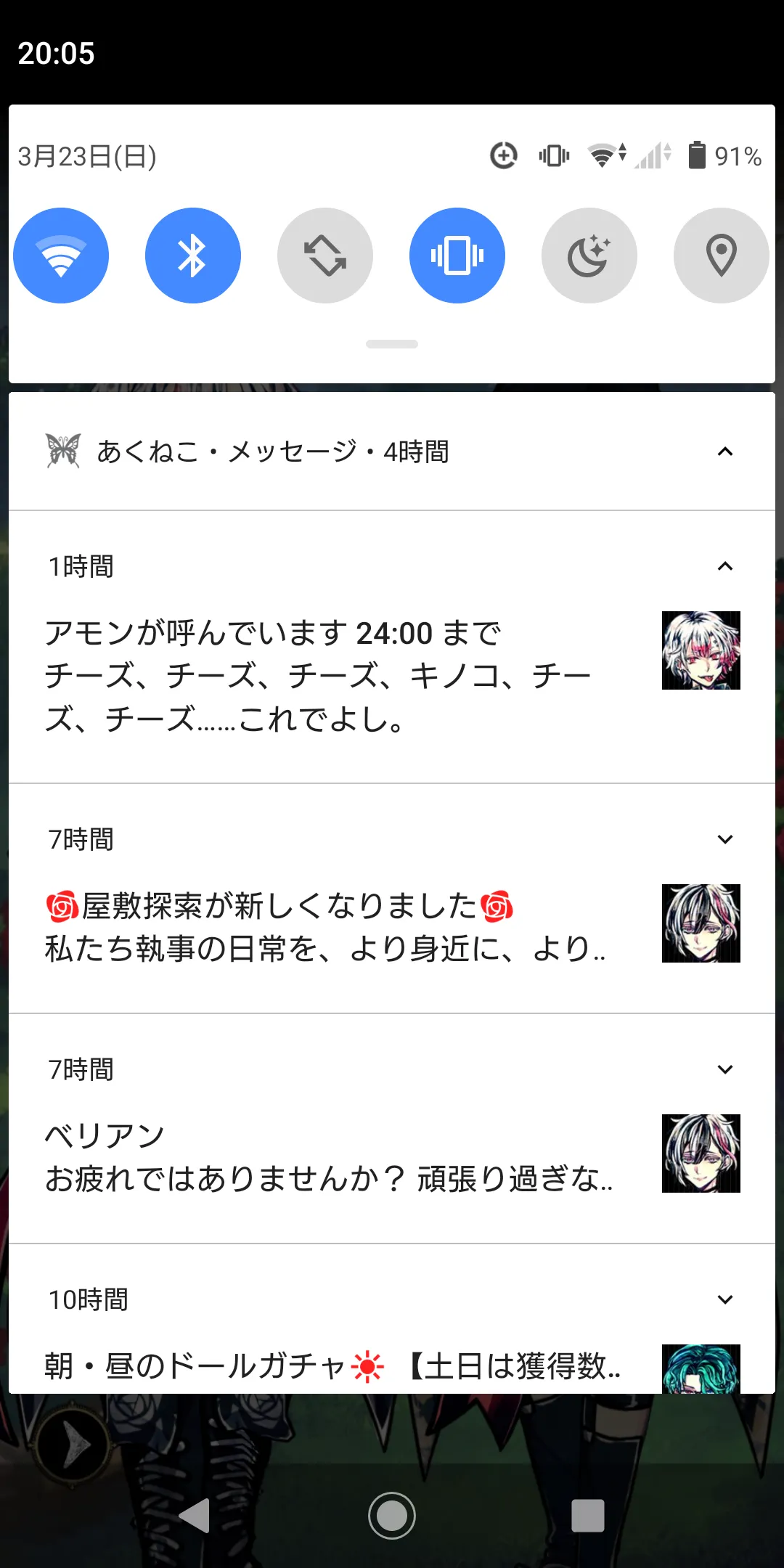Open the 朝・昼のドールガチャ notification
The image size is (784, 1568).
(327, 1366)
